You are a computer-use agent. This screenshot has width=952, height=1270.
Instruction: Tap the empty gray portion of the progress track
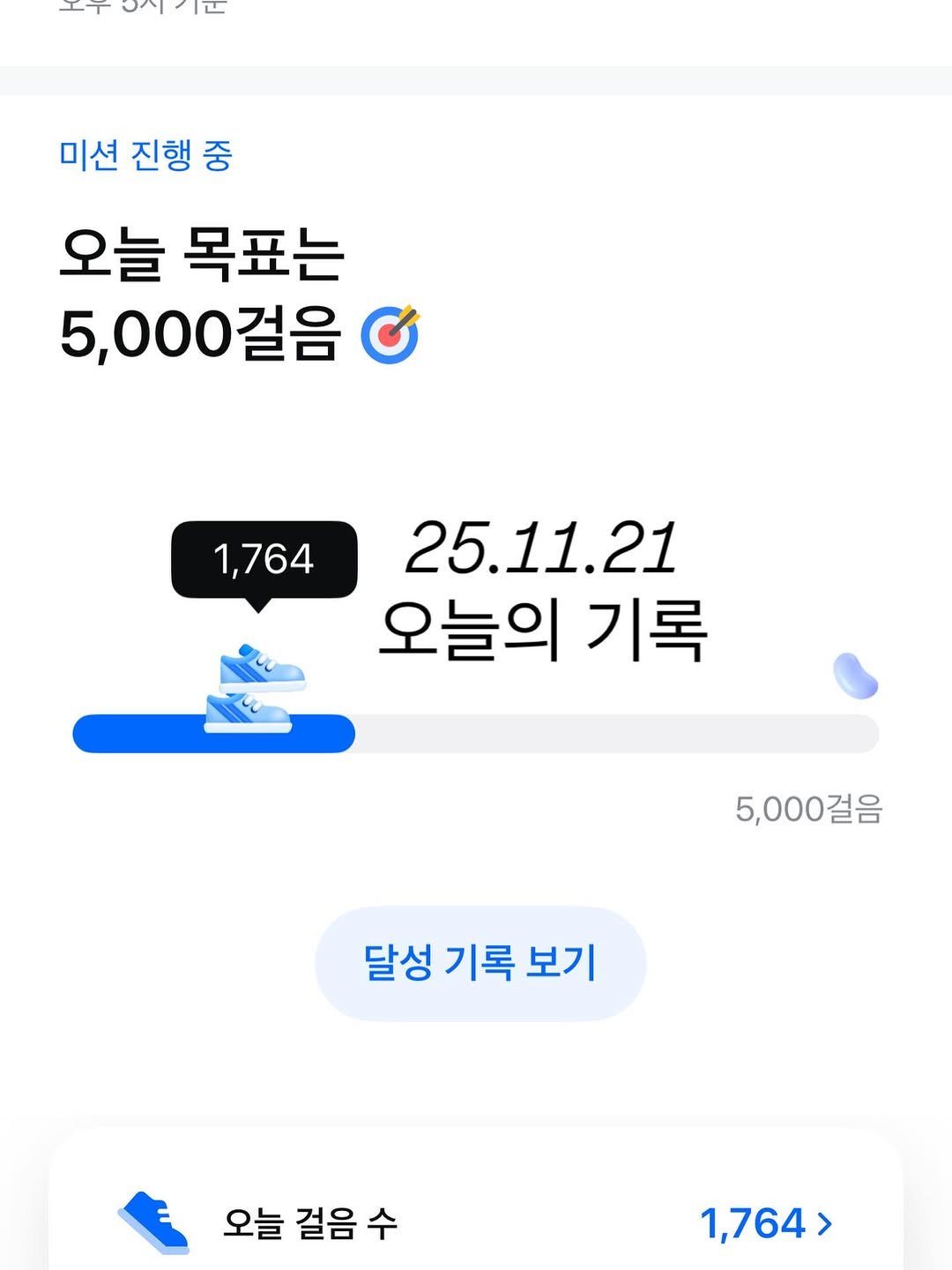pos(617,732)
